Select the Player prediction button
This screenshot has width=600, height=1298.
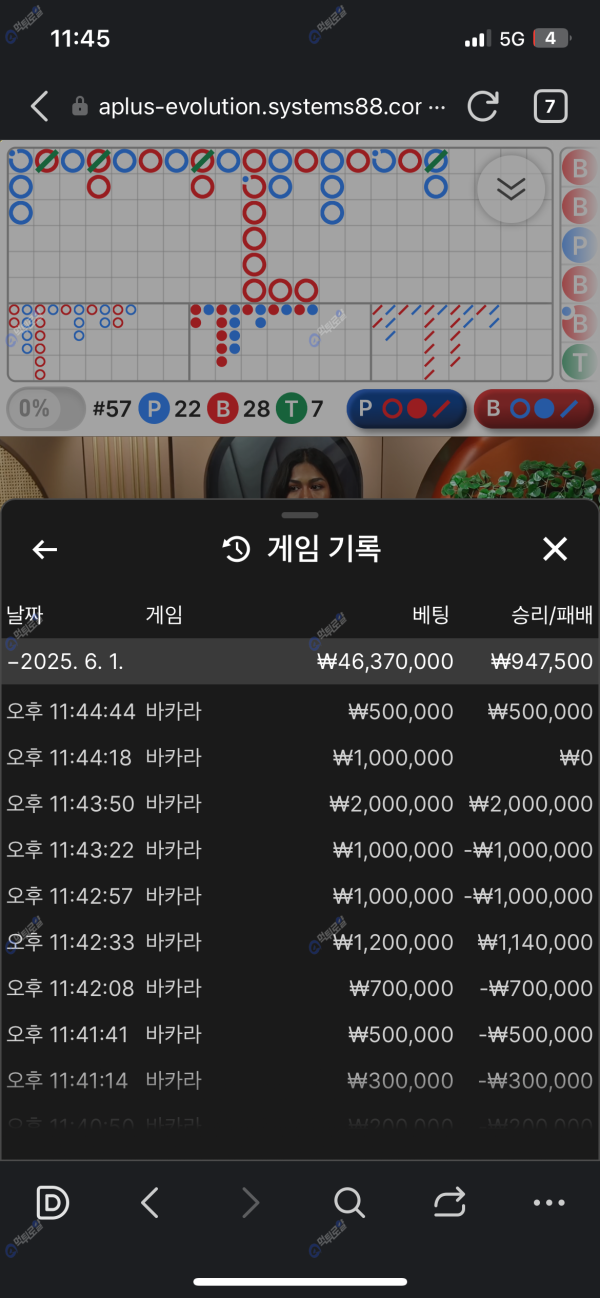tap(406, 409)
